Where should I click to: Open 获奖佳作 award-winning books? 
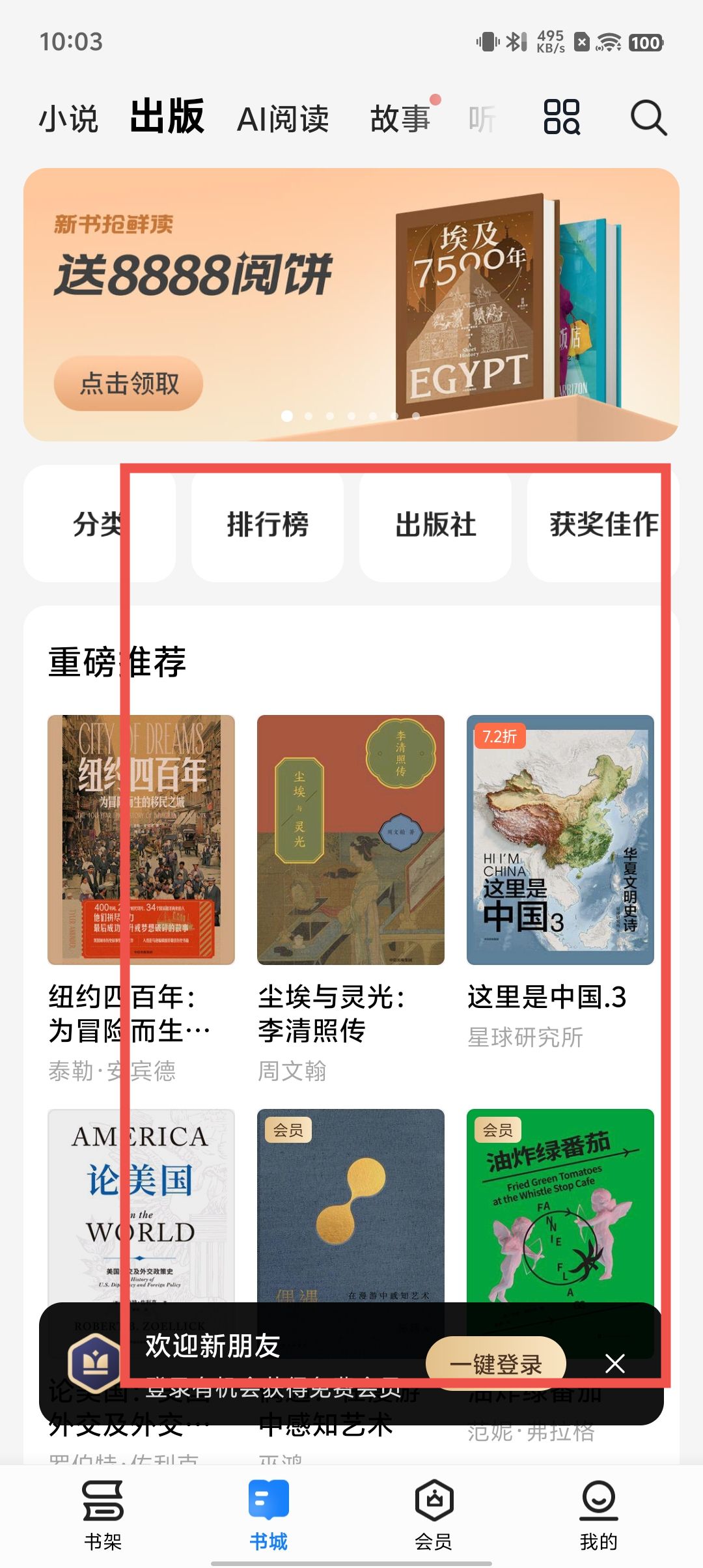coord(603,524)
